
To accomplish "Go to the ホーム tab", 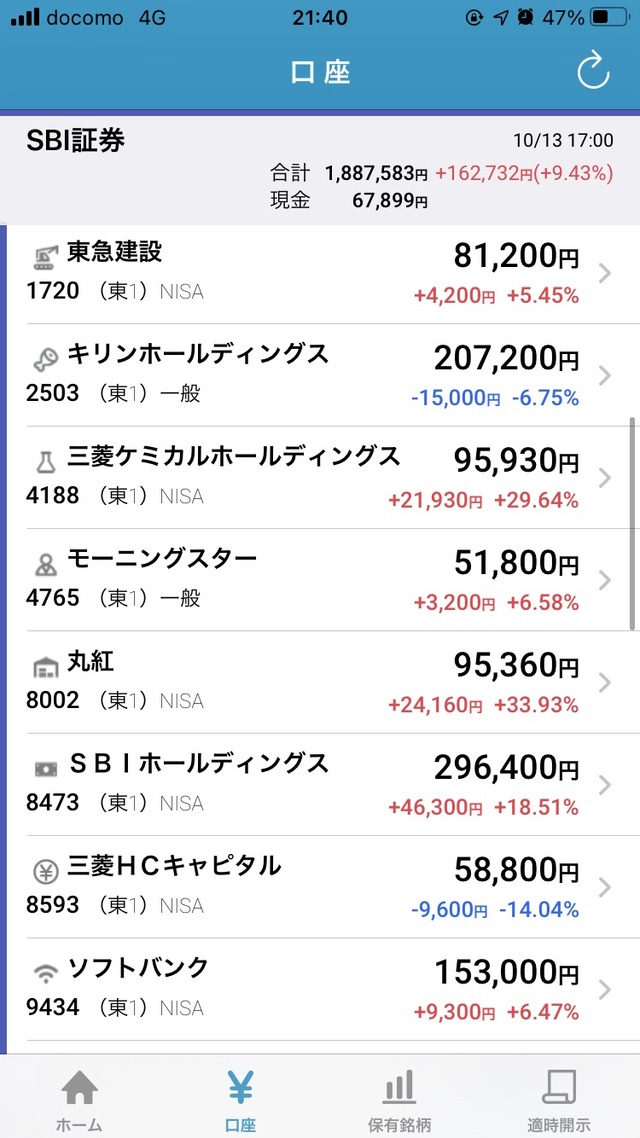I will coord(80,1100).
